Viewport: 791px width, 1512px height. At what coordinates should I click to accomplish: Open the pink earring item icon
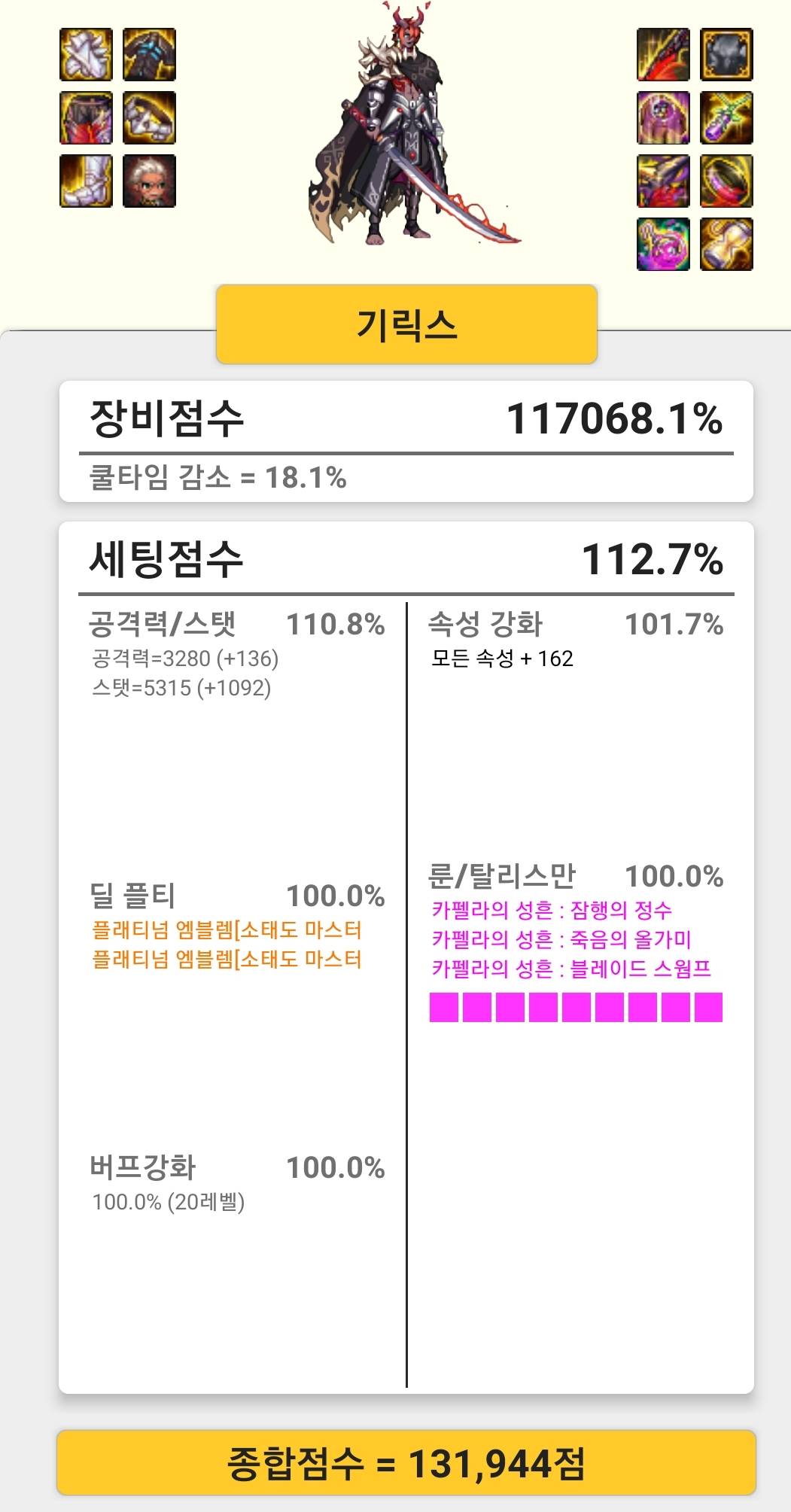click(x=663, y=244)
